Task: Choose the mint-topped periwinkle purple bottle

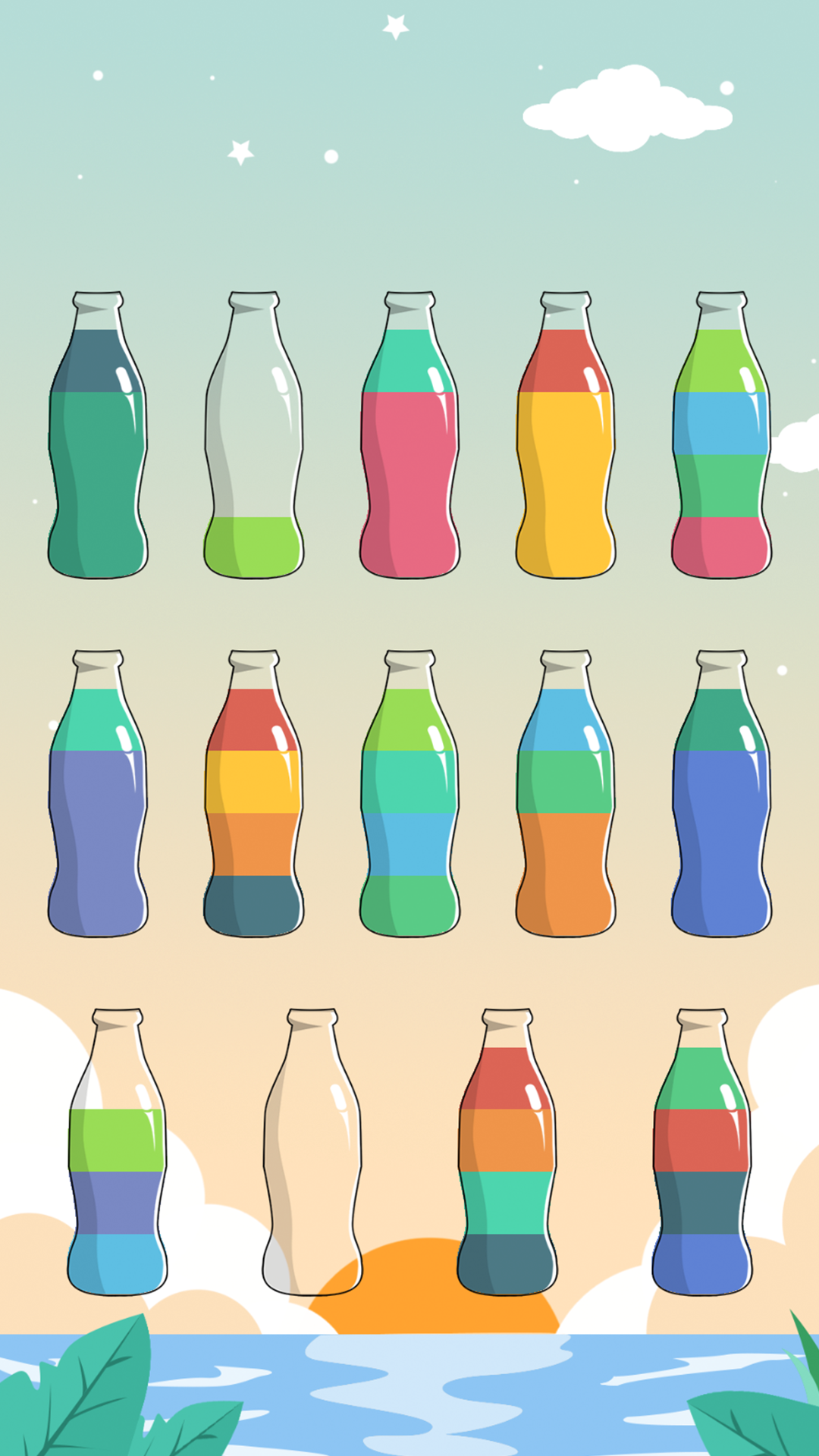Action: point(98,795)
